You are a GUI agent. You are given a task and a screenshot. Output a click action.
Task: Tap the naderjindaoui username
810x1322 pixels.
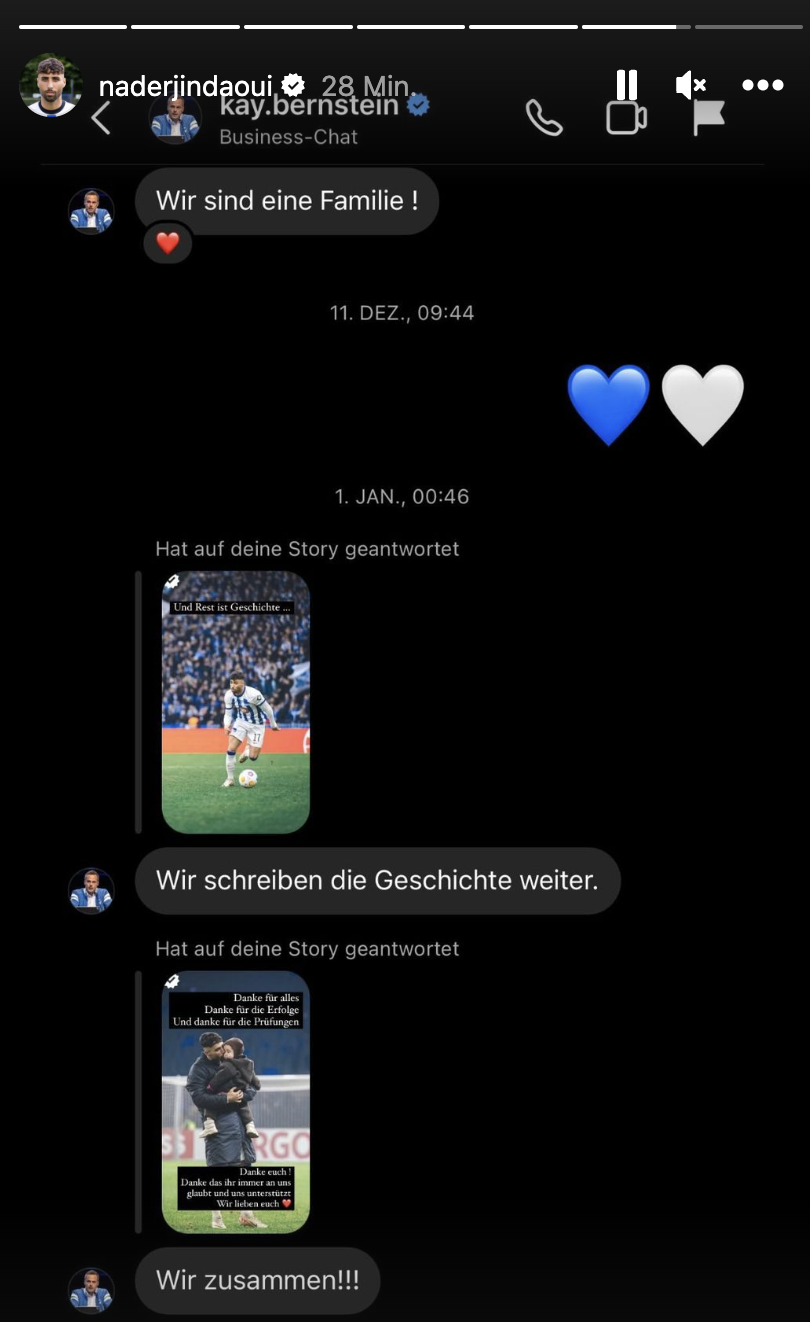[188, 85]
